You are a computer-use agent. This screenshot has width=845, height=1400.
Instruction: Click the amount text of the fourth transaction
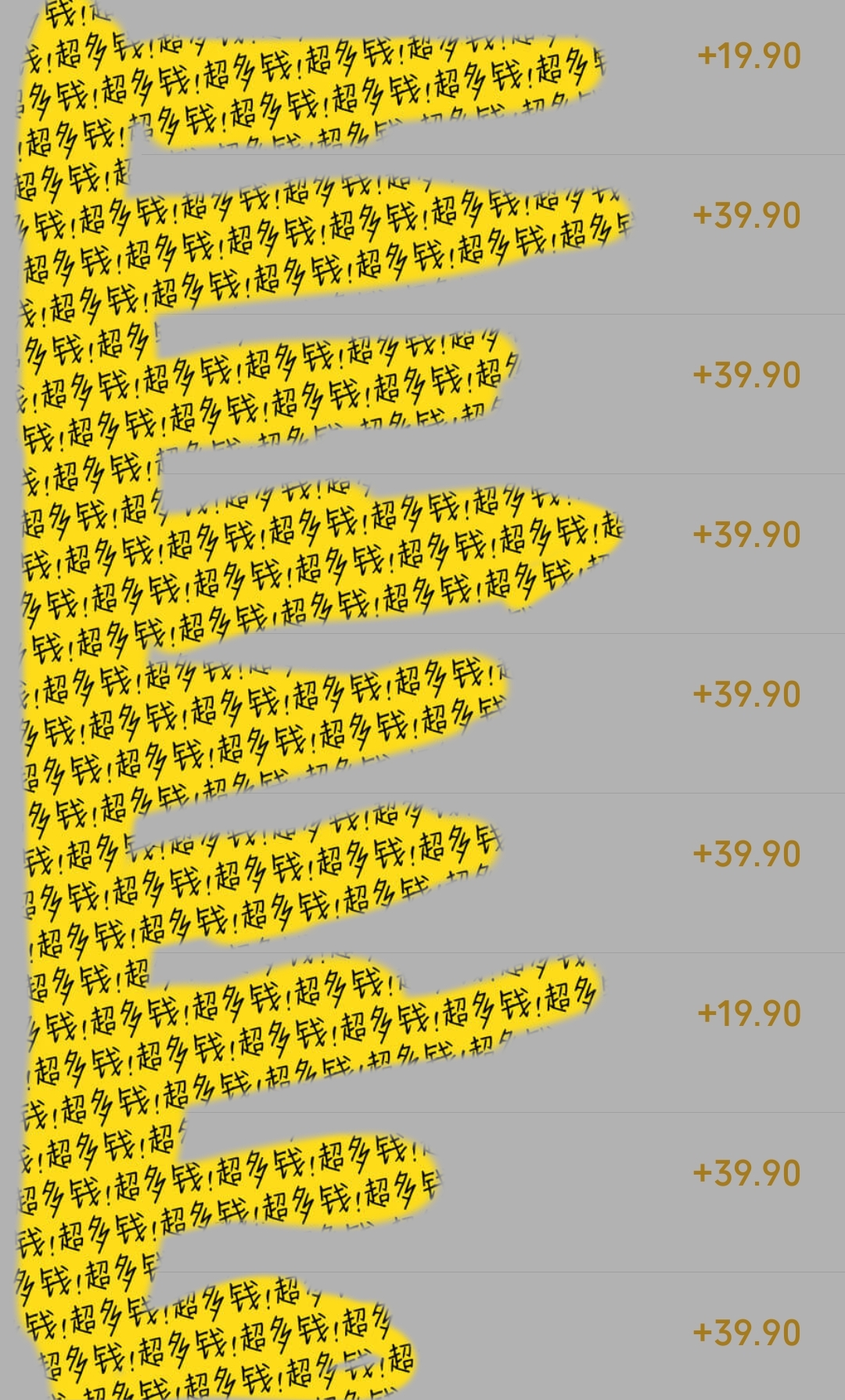[x=747, y=532]
